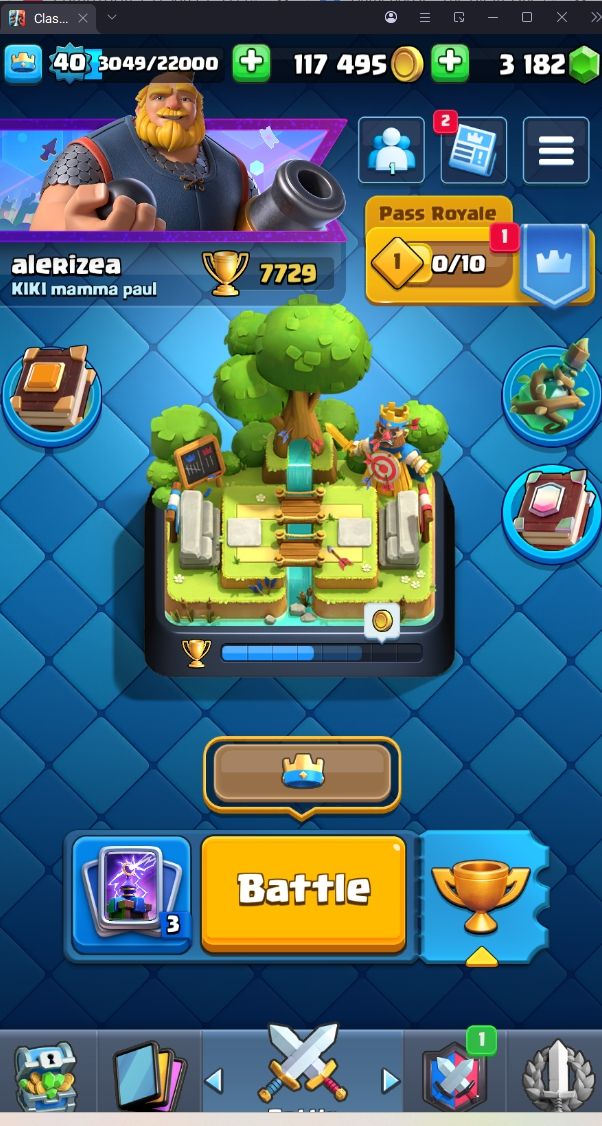Switch to the Events sword tab
The width and height of the screenshot is (602, 1126).
point(556,1077)
